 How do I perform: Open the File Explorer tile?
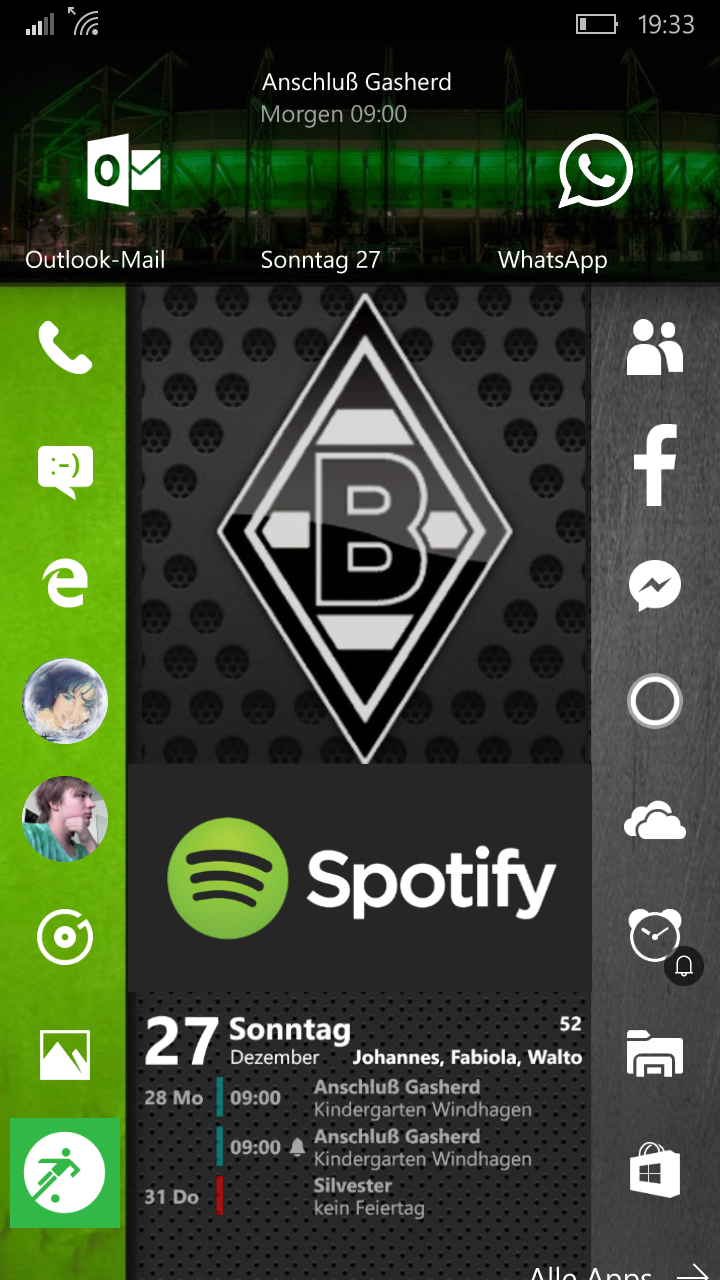pyautogui.click(x=655, y=1053)
